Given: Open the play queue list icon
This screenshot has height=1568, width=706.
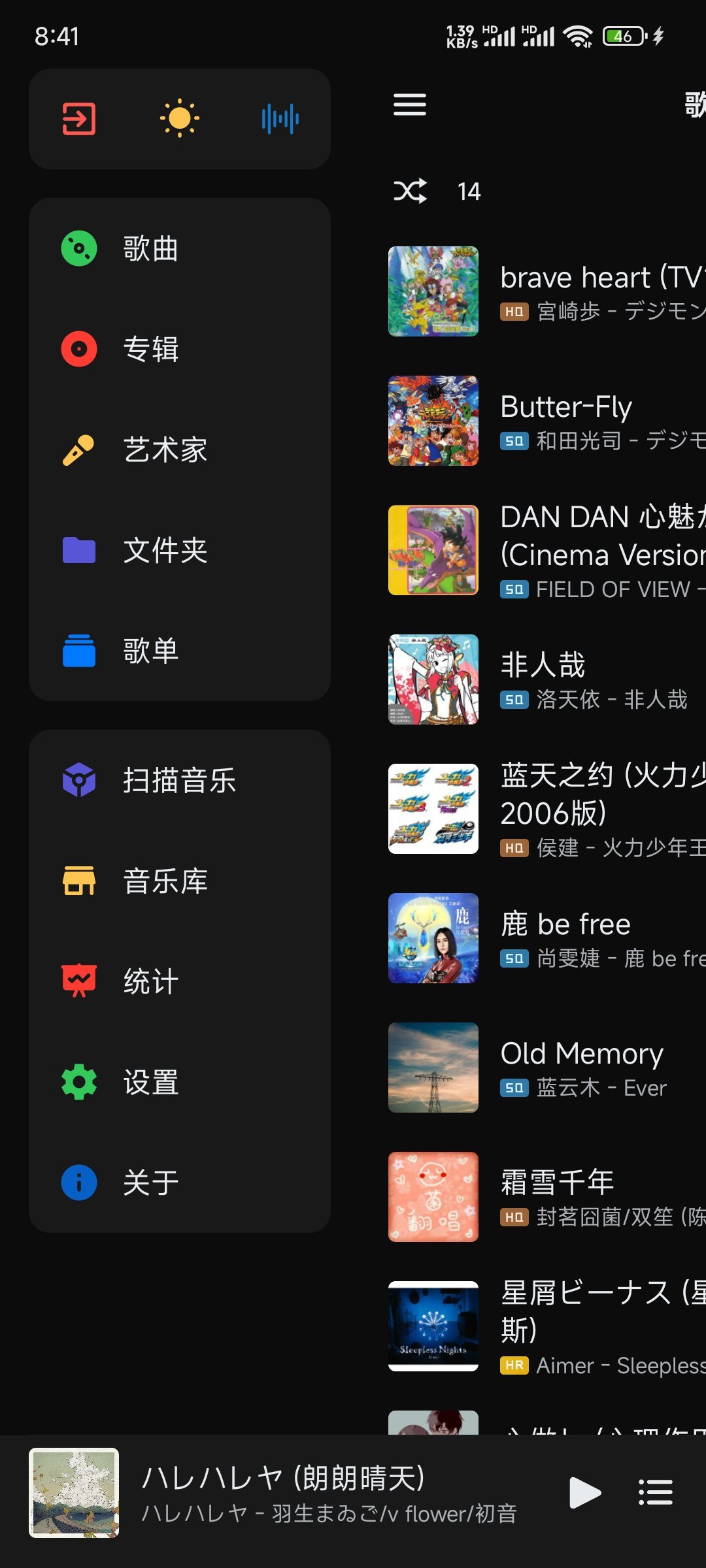Looking at the screenshot, I should click(x=655, y=1492).
